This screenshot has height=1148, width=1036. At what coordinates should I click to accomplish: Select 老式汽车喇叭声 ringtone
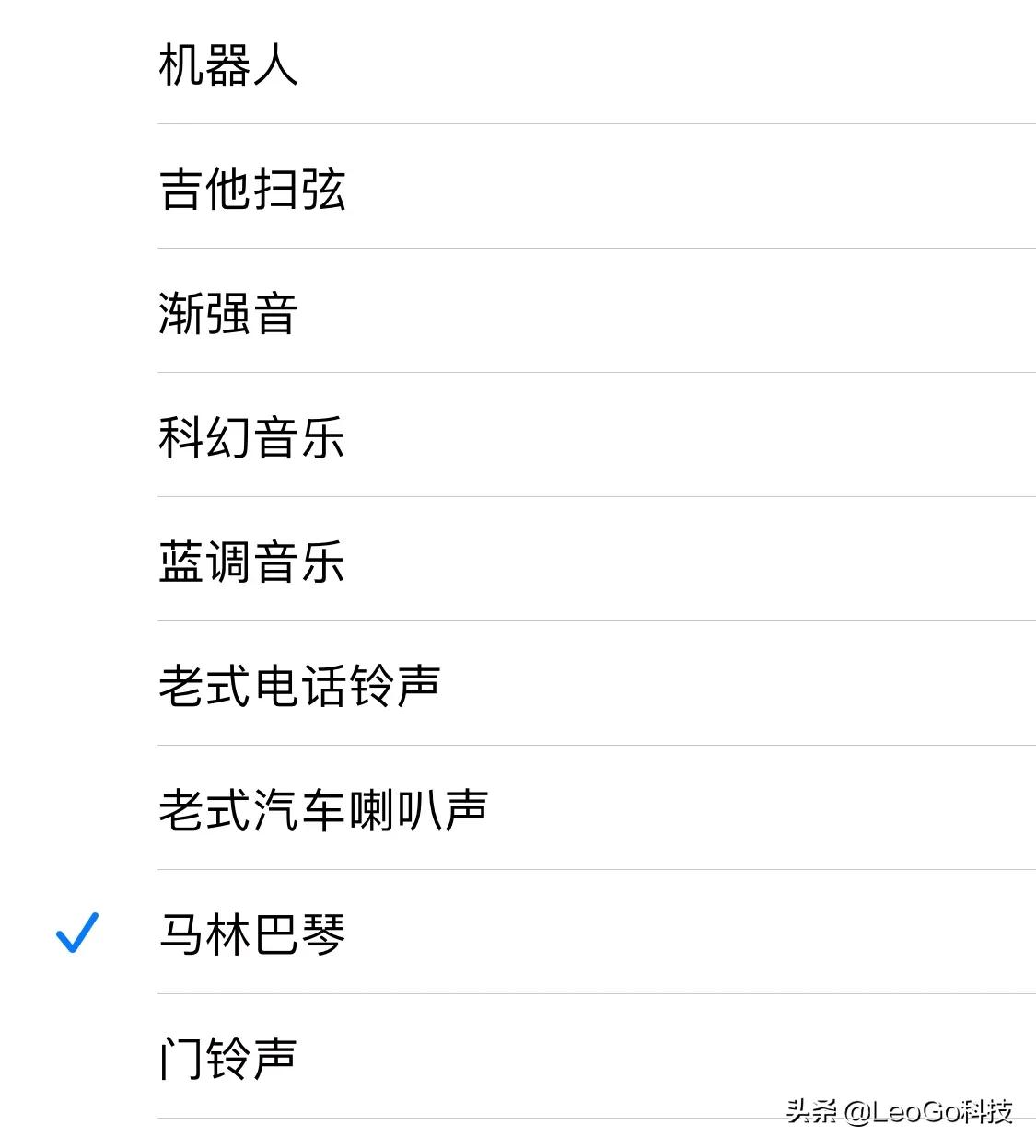322,810
